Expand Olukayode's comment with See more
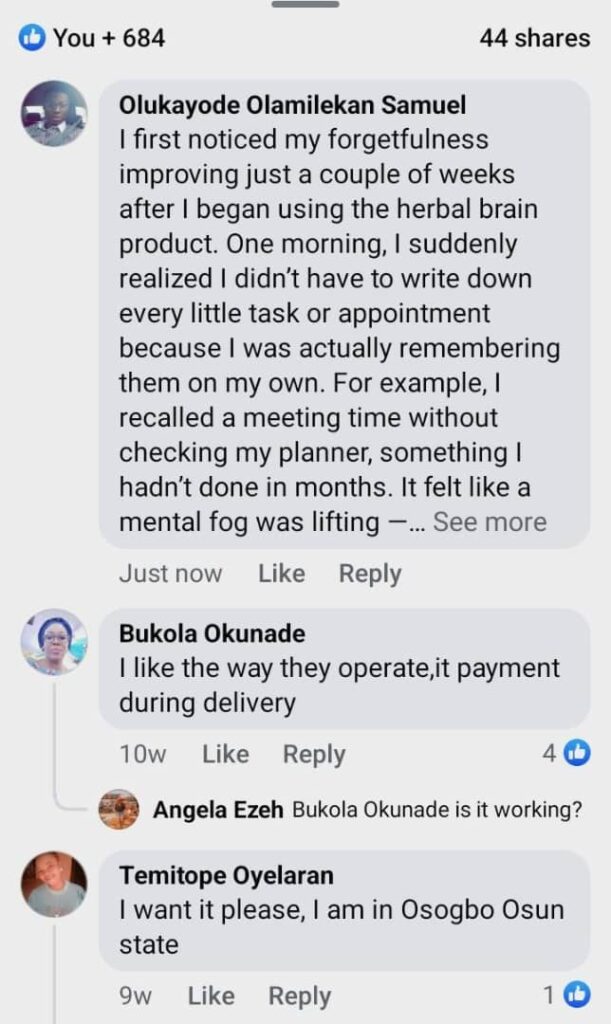The width and height of the screenshot is (611, 1024). point(489,522)
